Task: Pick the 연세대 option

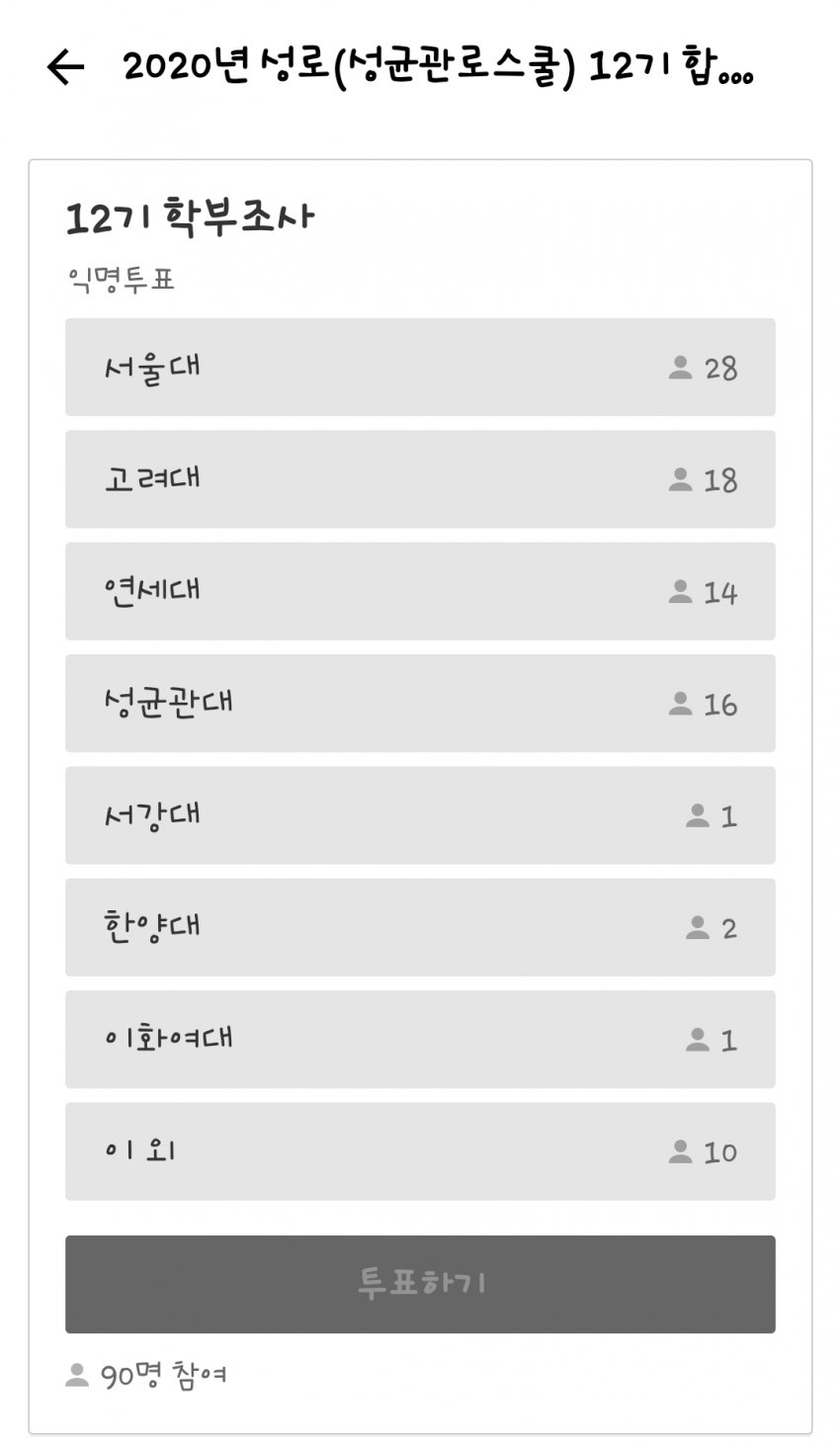Action: (x=420, y=591)
